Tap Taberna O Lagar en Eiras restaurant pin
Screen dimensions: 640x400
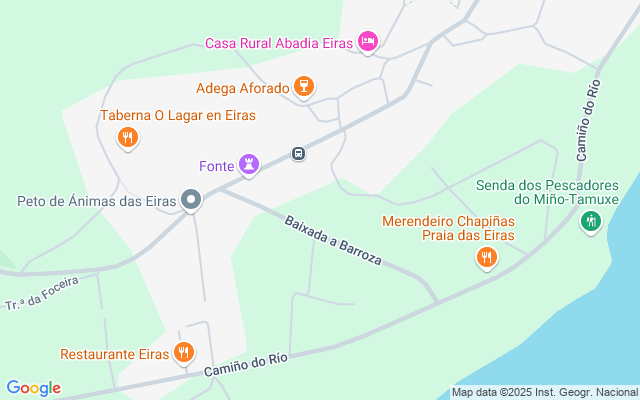tap(127, 137)
